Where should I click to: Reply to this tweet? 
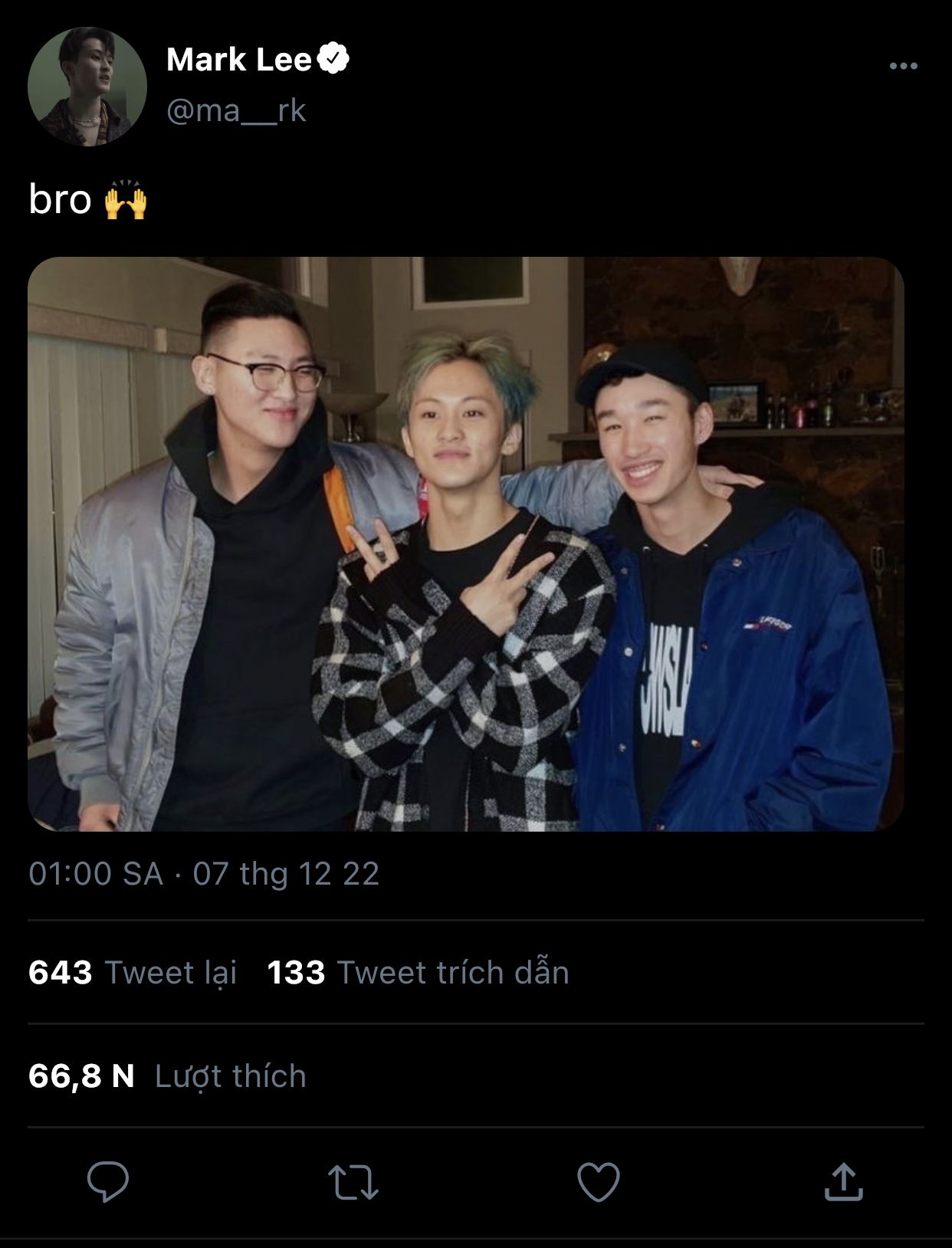point(108,1181)
